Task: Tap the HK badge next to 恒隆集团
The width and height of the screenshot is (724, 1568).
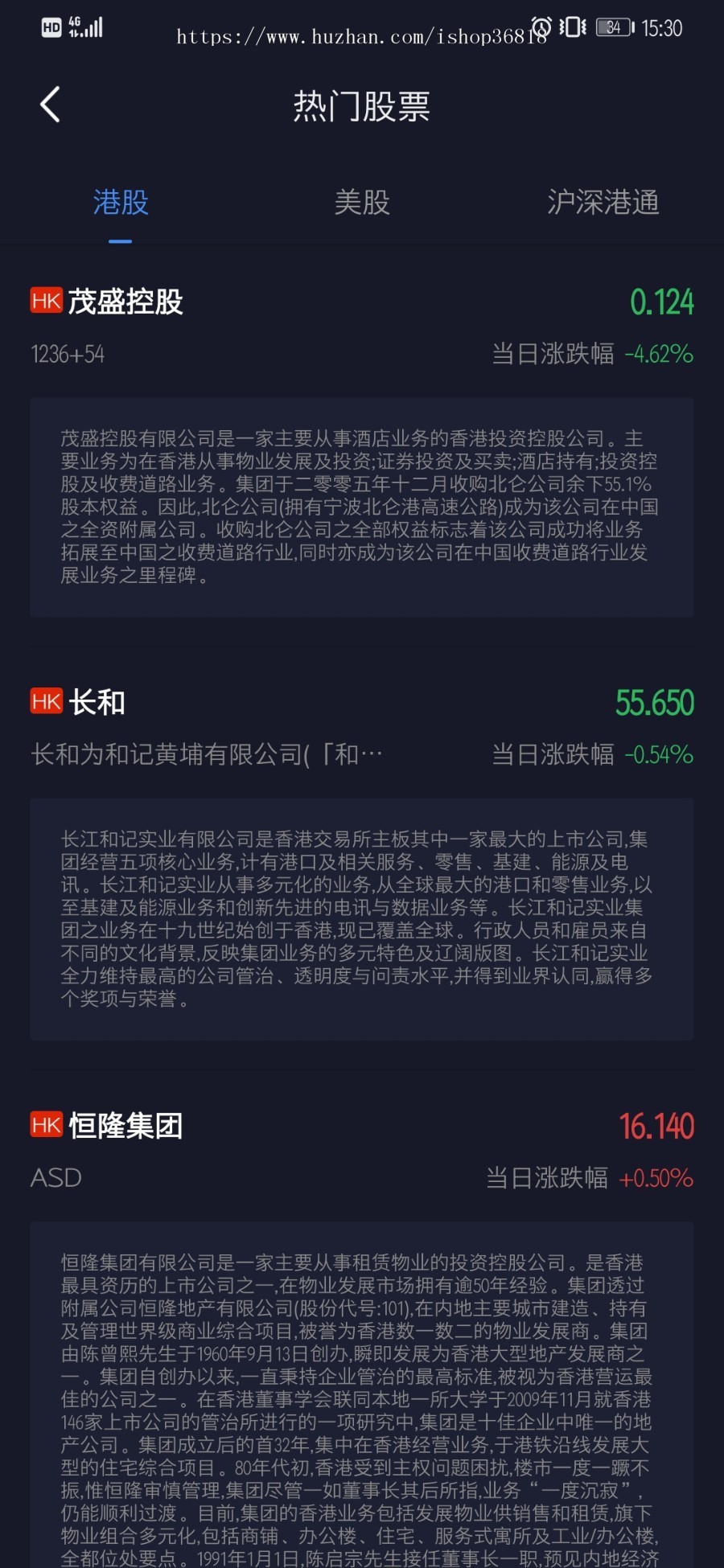Action: coord(46,1126)
